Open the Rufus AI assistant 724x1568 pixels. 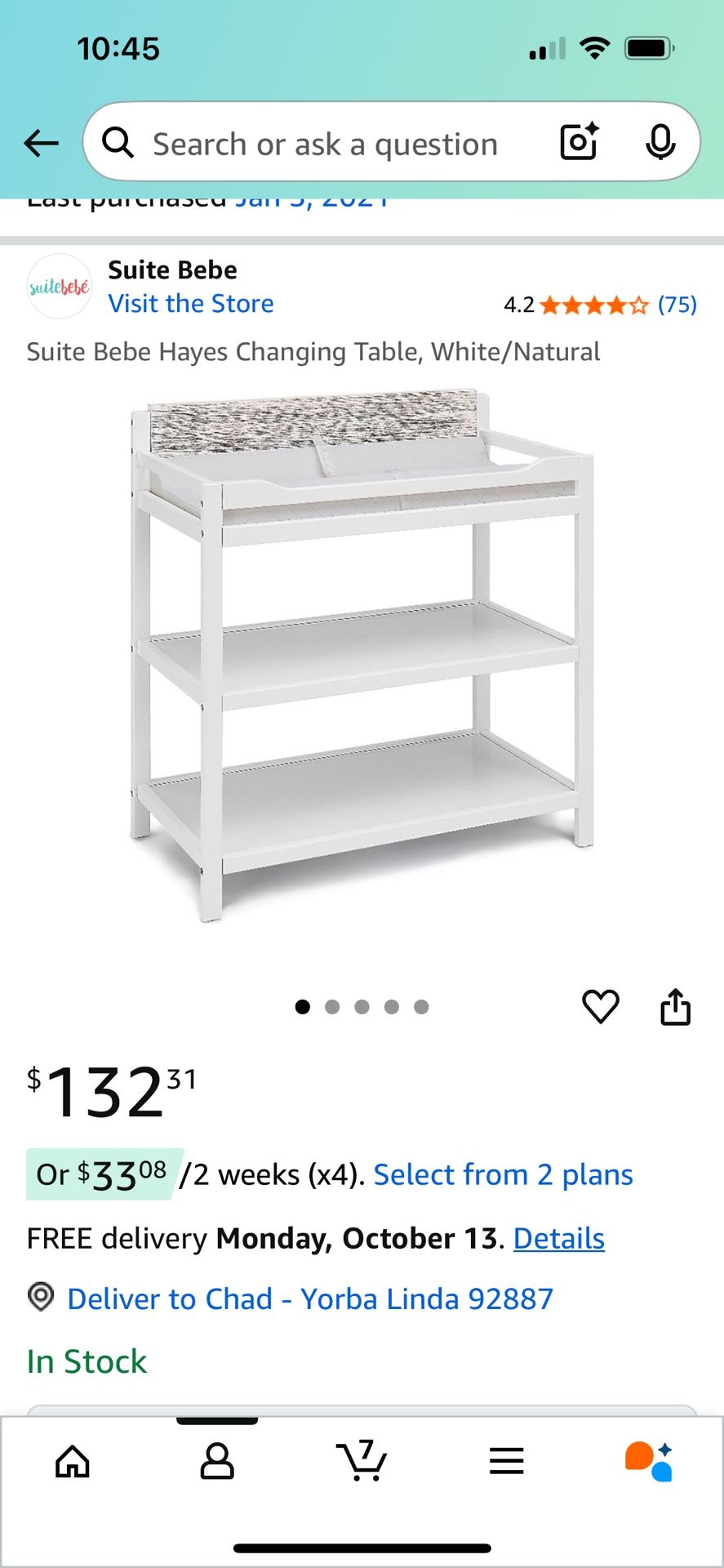click(x=649, y=1461)
